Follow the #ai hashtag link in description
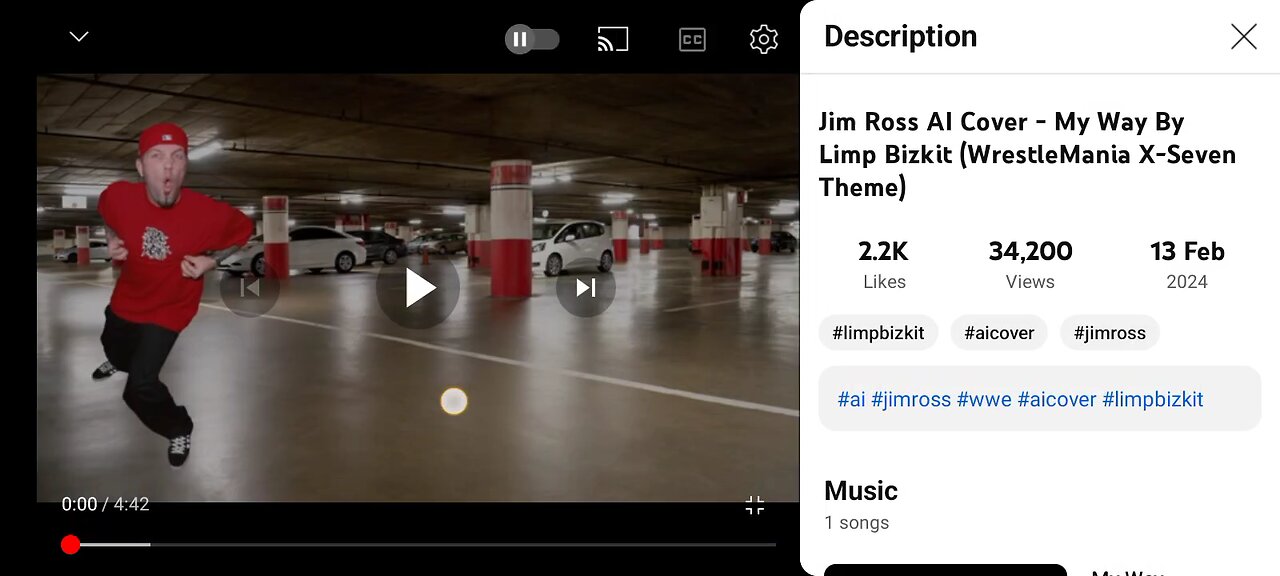 [851, 399]
